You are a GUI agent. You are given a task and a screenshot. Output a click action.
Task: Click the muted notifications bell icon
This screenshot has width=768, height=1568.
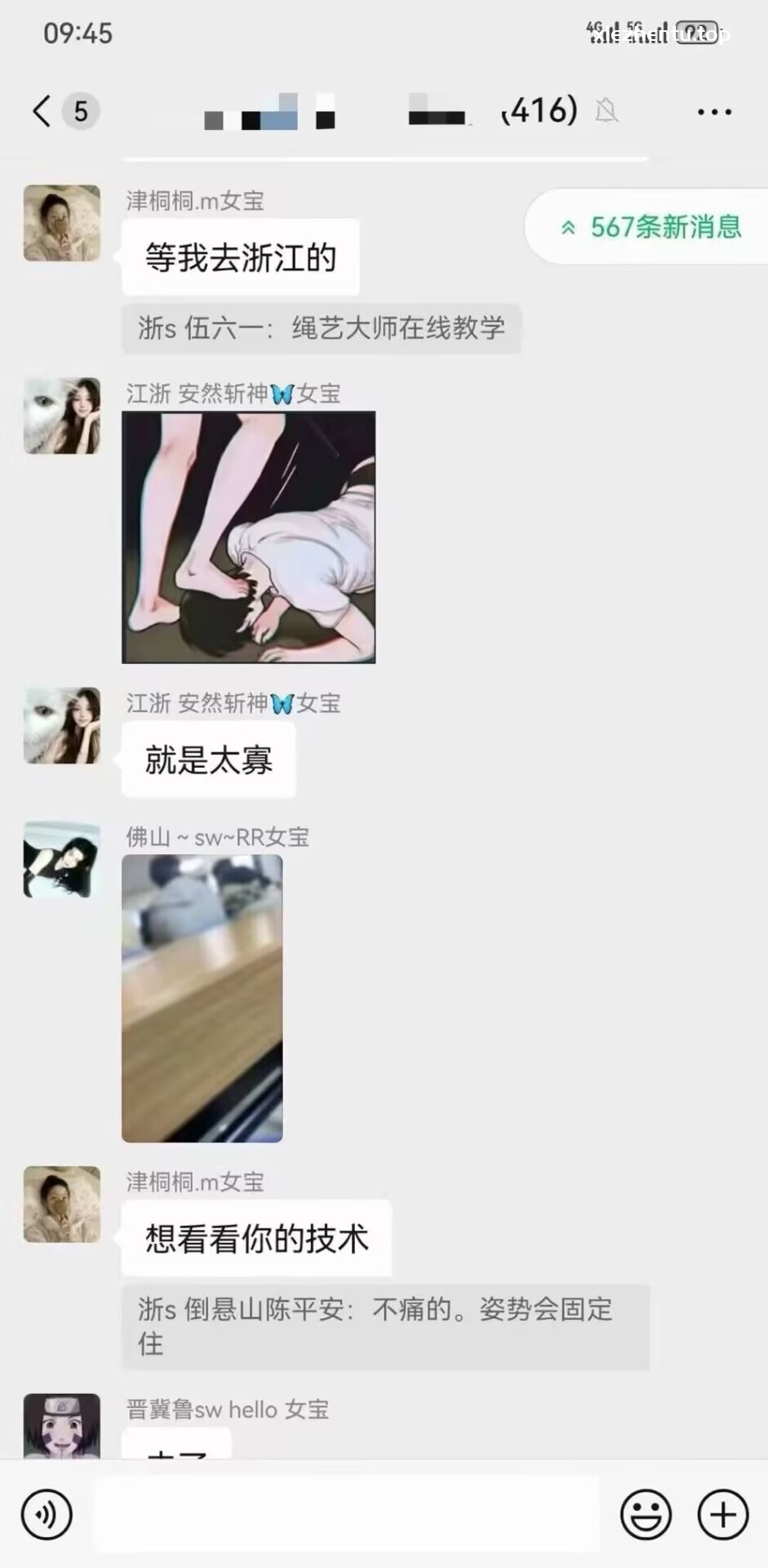[x=606, y=110]
